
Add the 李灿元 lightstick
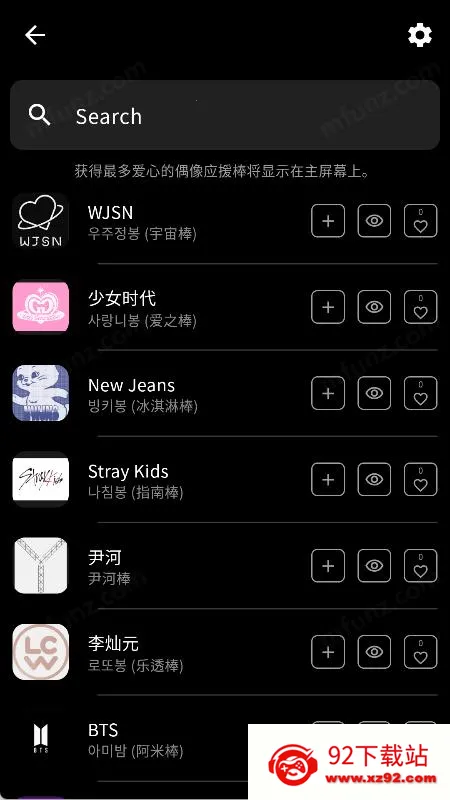[328, 652]
